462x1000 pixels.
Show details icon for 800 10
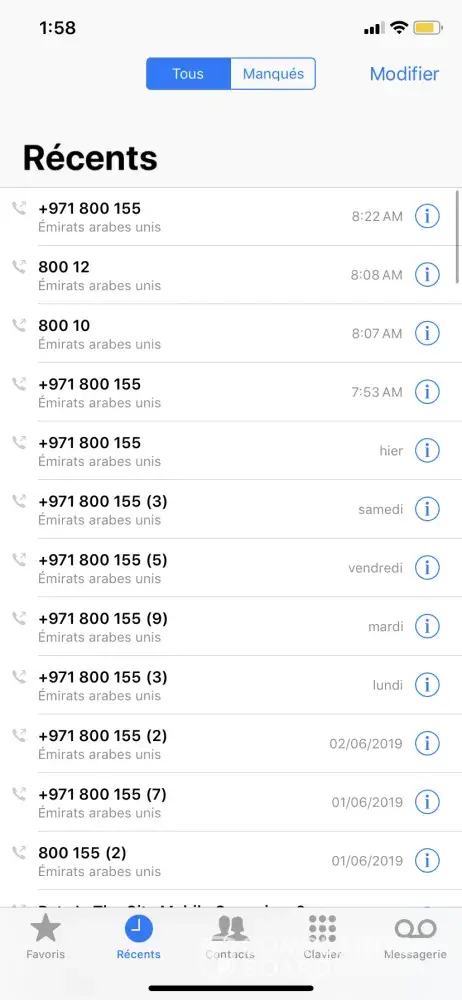tap(427, 334)
